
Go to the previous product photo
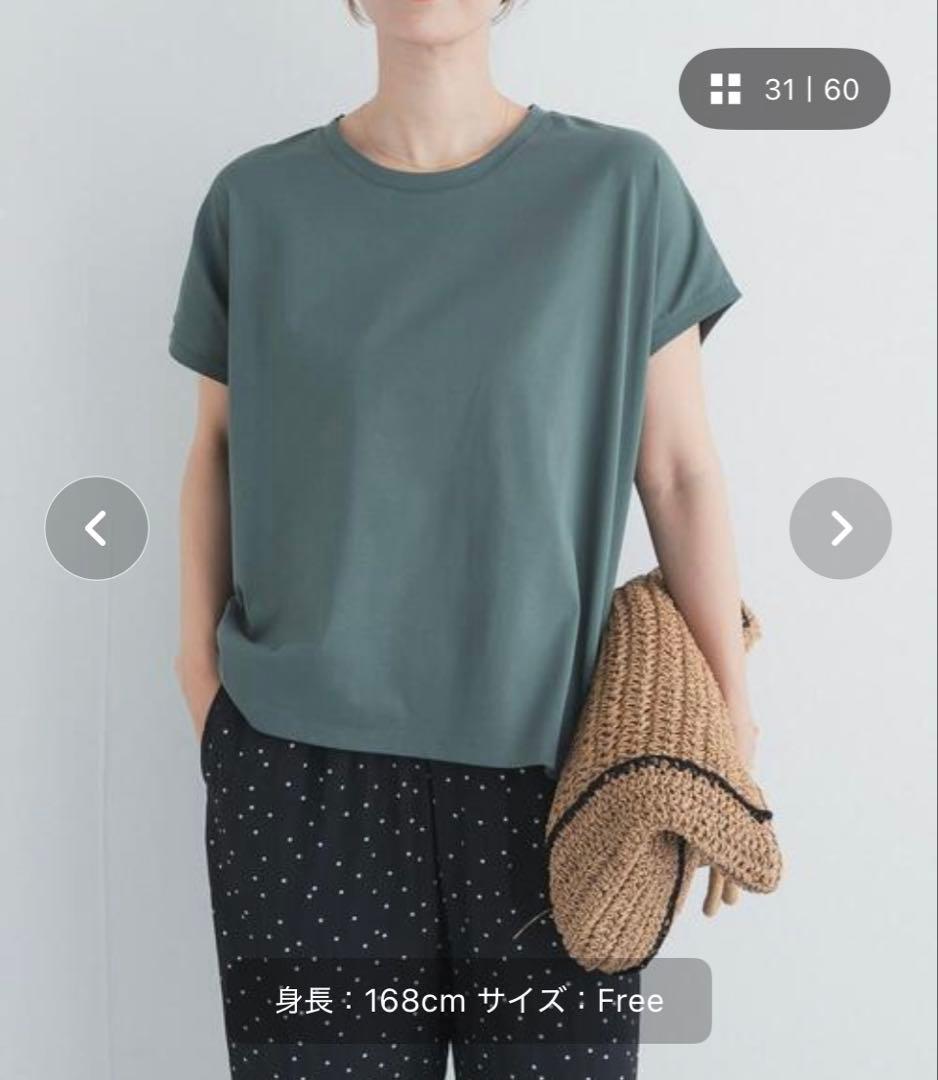pos(96,528)
